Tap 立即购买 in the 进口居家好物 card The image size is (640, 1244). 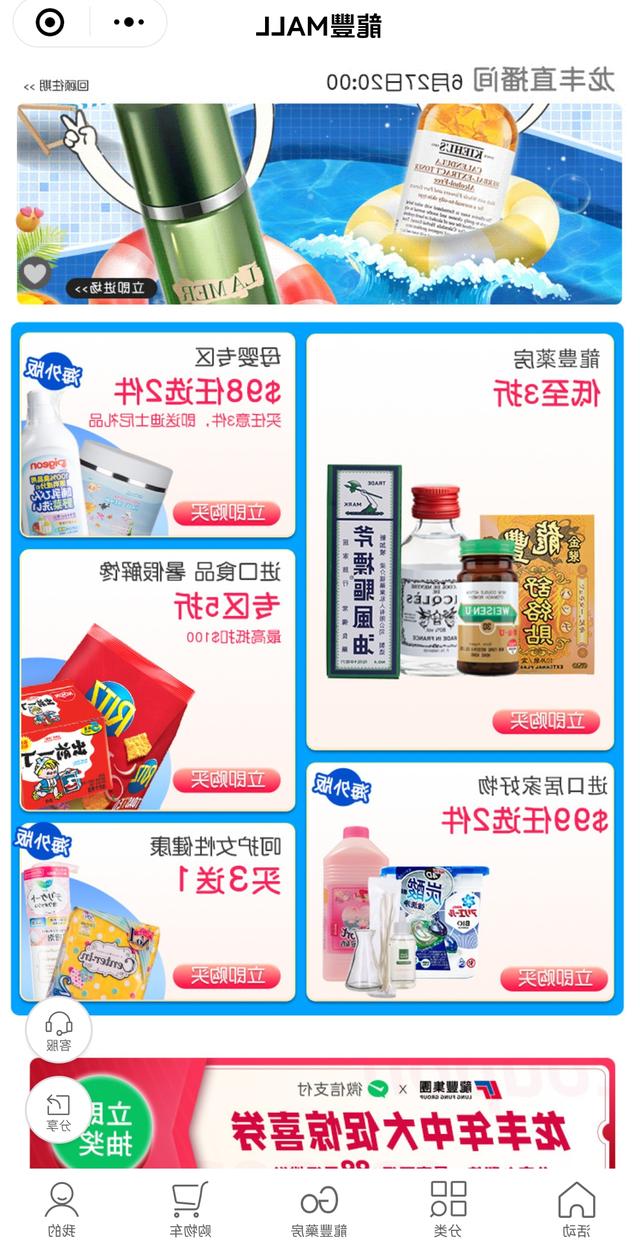553,977
